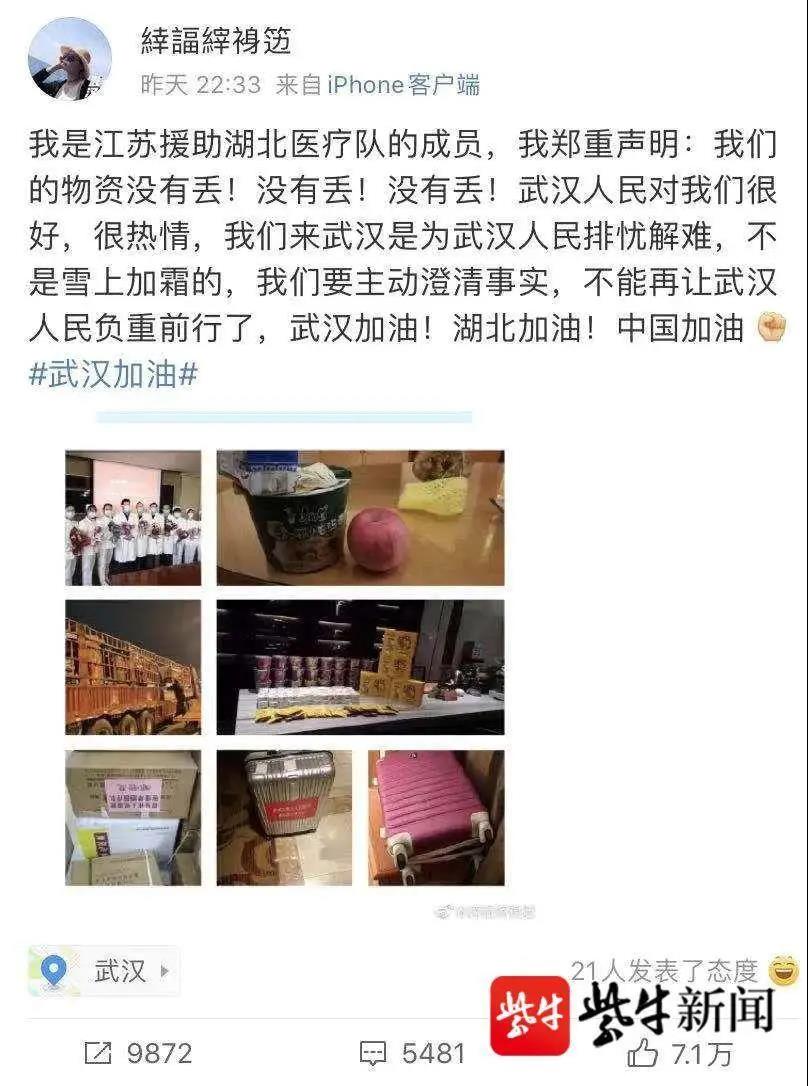Image resolution: width=808 pixels, height=1086 pixels.
Task: View the photo of supplies on table
Action: (360, 667)
